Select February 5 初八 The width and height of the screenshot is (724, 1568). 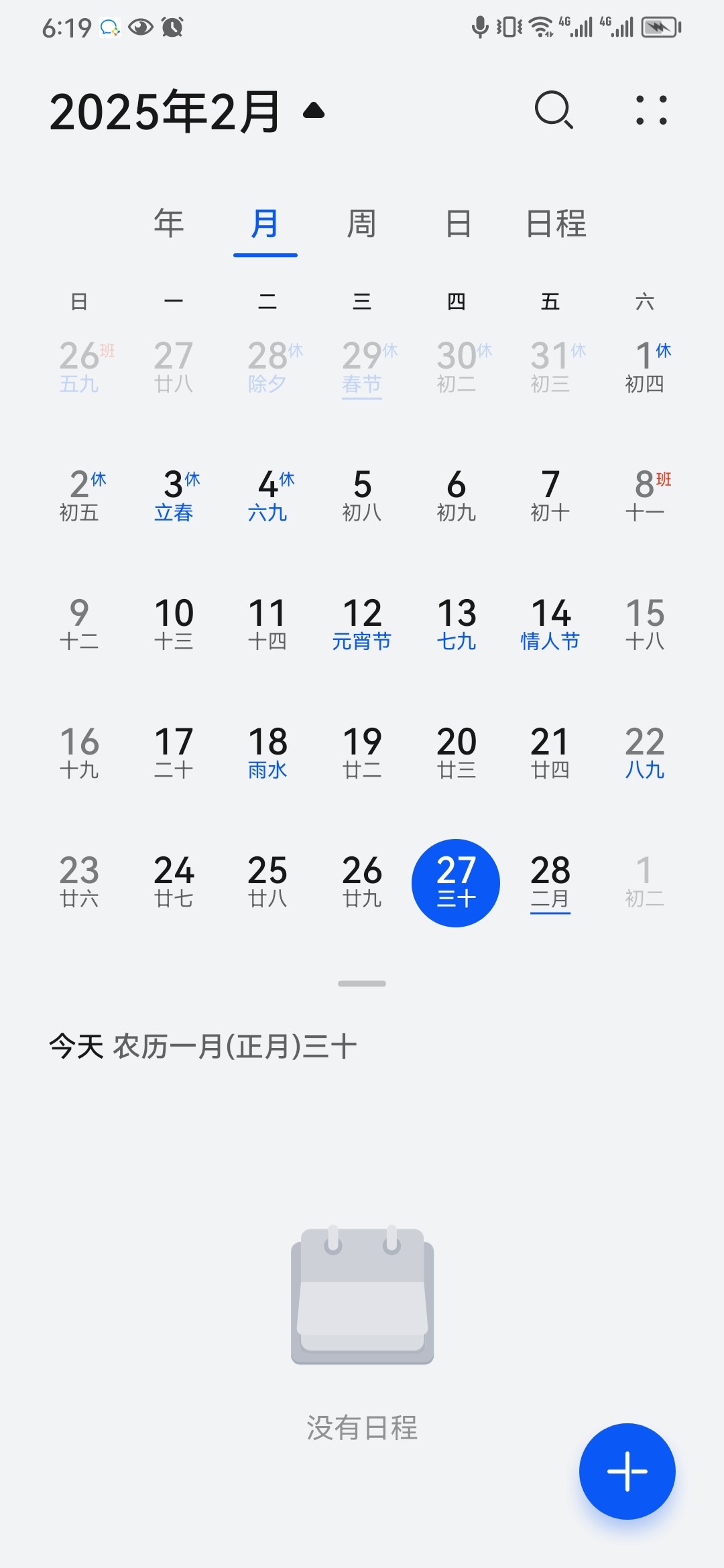click(362, 496)
